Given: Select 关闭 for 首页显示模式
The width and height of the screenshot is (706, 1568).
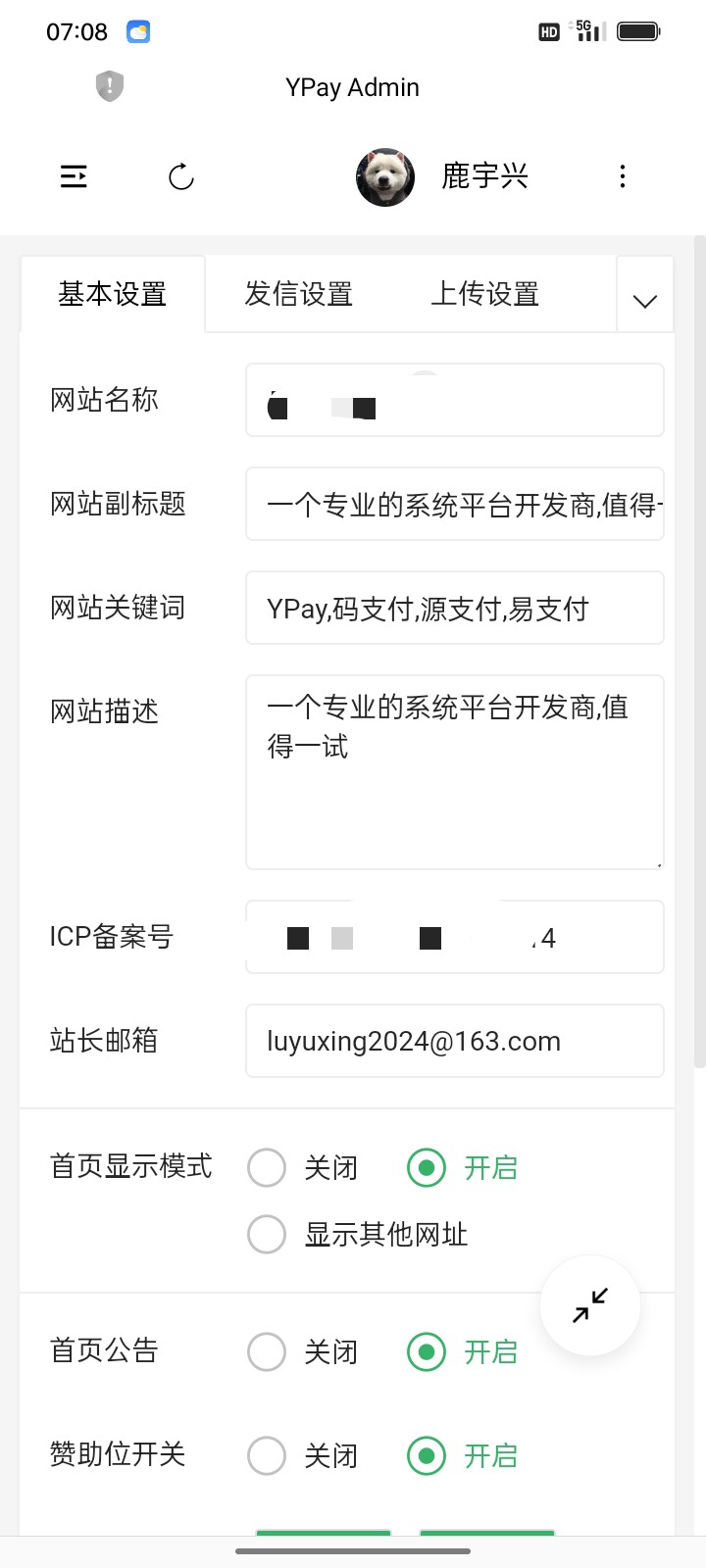Looking at the screenshot, I should (x=303, y=1168).
